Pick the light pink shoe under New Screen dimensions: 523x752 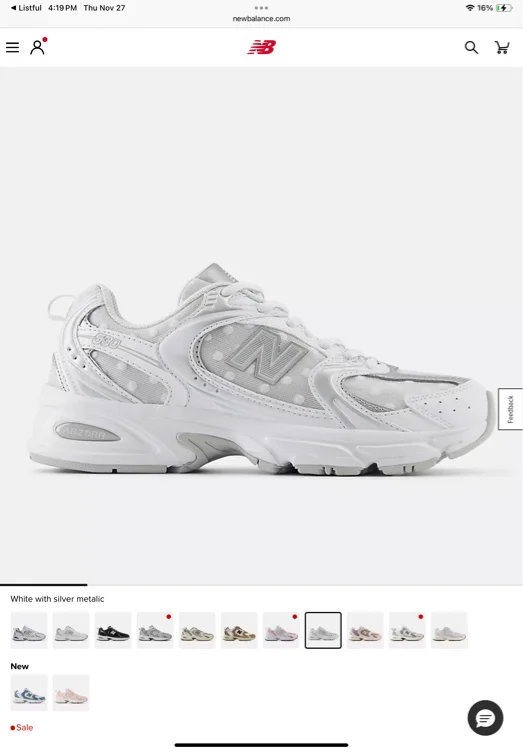71,693
